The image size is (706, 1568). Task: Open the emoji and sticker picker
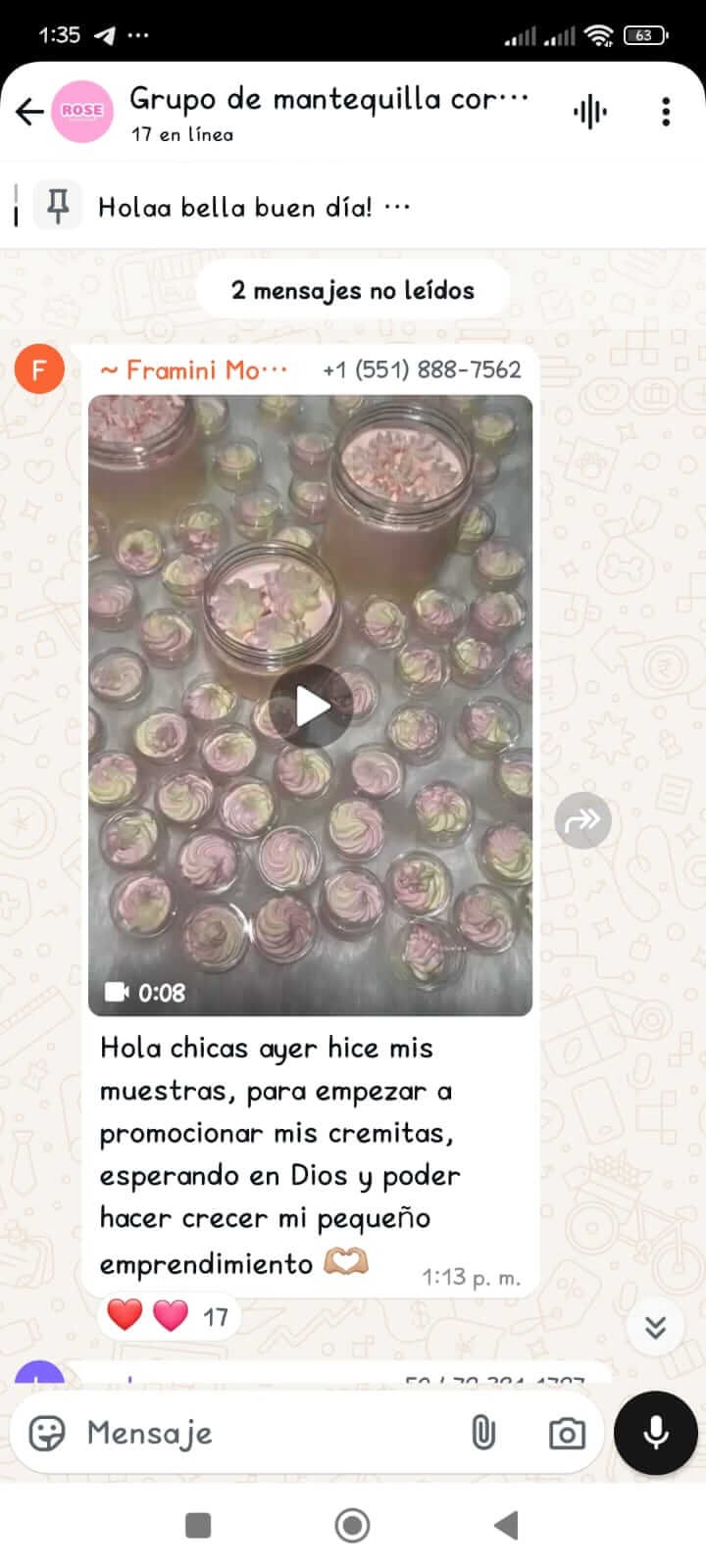[47, 1433]
